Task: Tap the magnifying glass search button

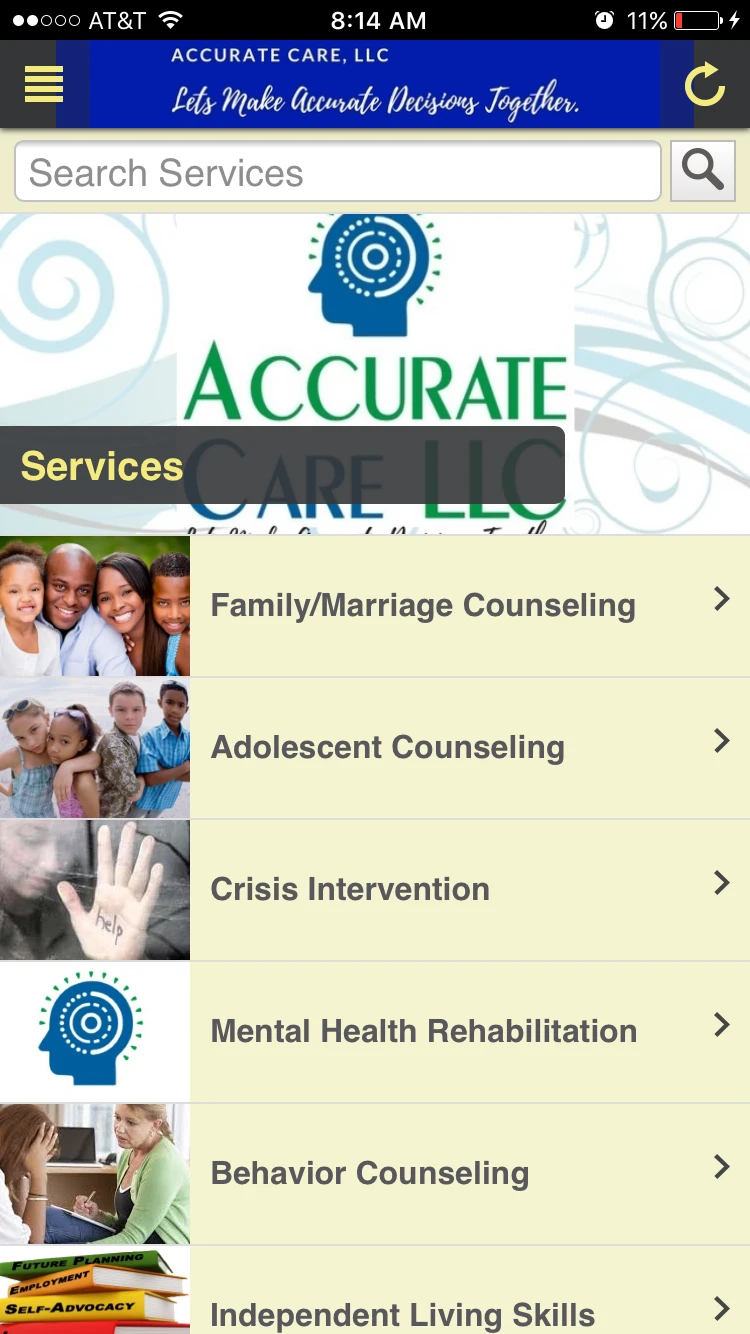Action: (702, 172)
